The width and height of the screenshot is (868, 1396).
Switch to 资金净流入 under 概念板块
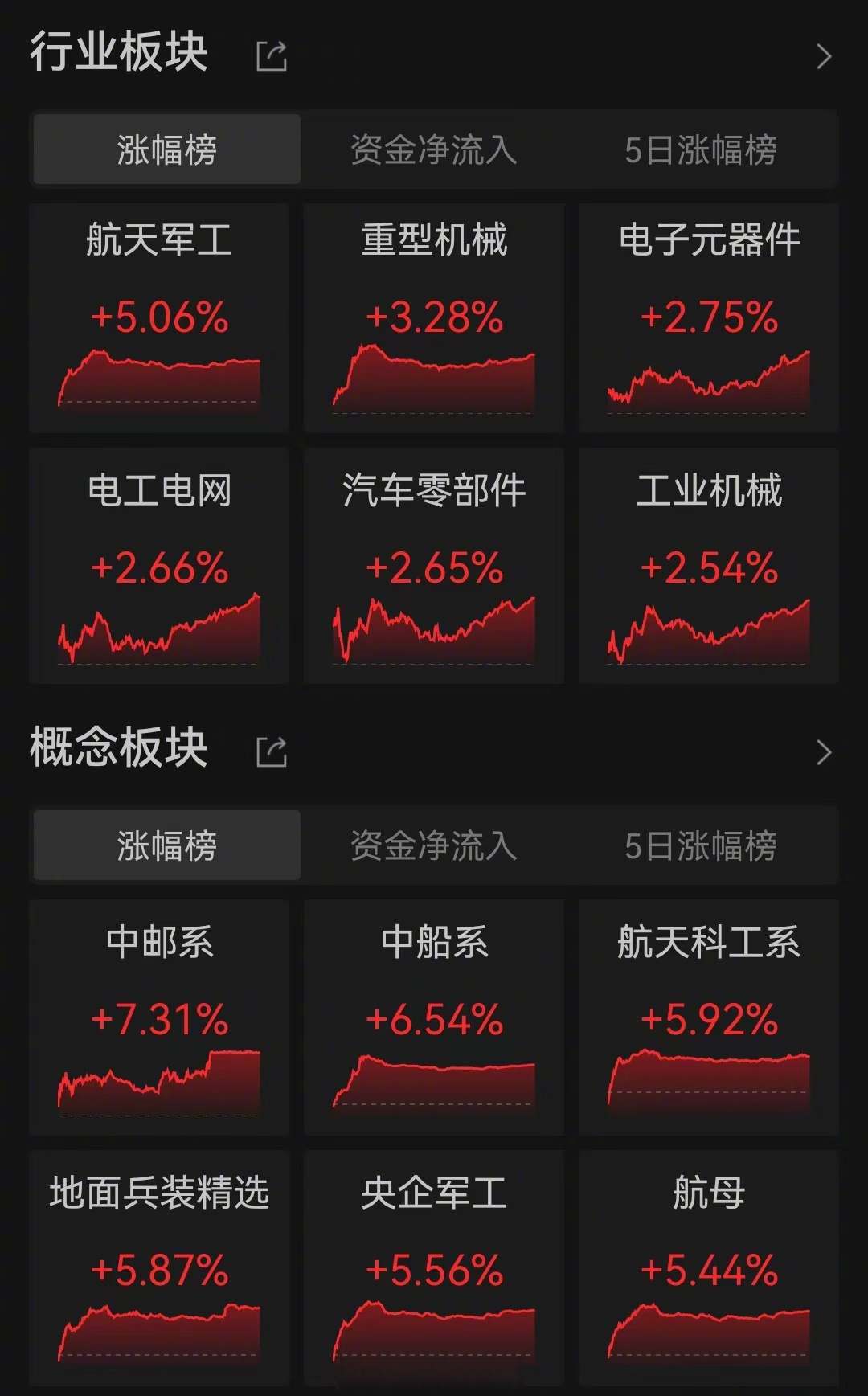(433, 845)
